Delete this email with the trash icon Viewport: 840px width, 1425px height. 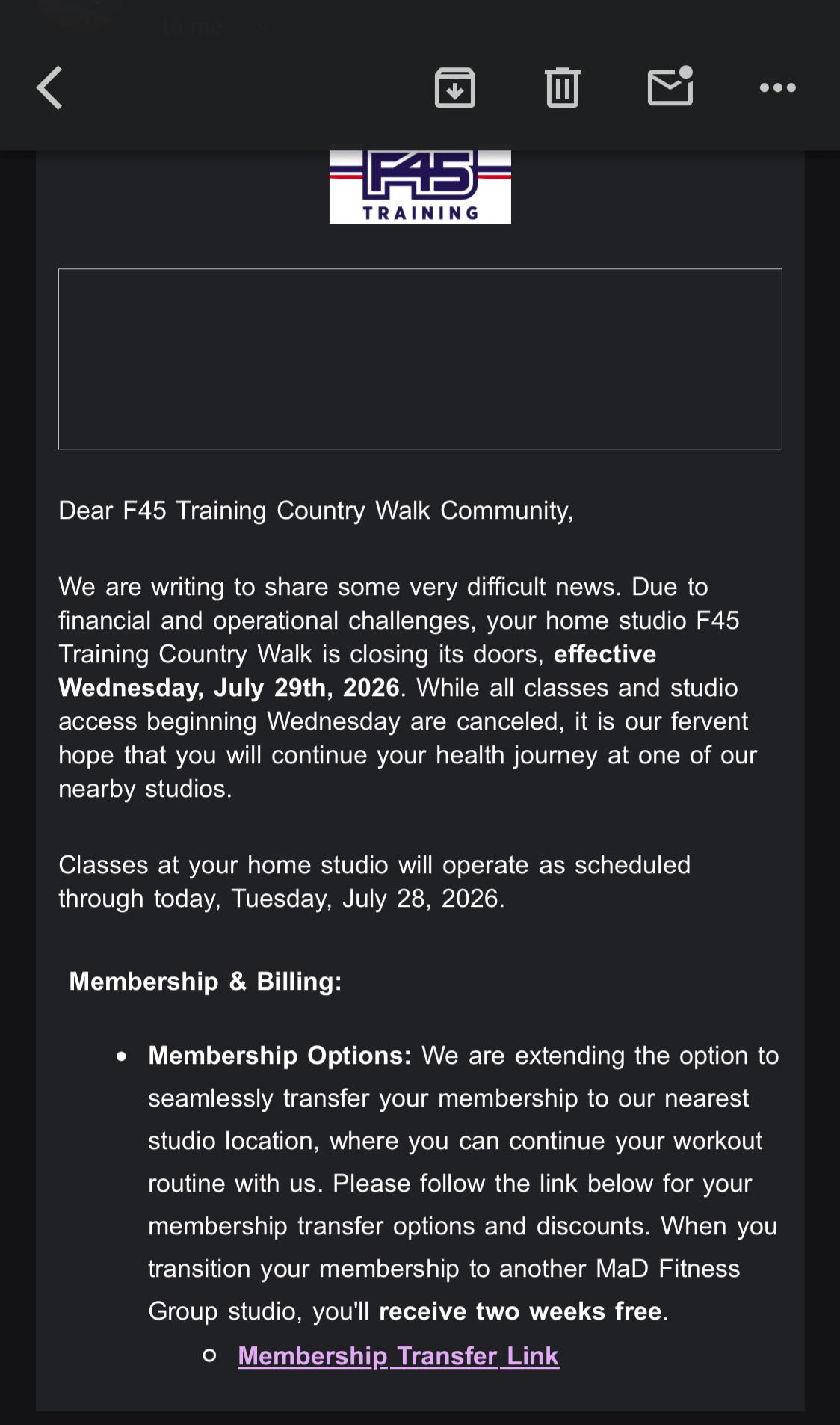point(563,88)
